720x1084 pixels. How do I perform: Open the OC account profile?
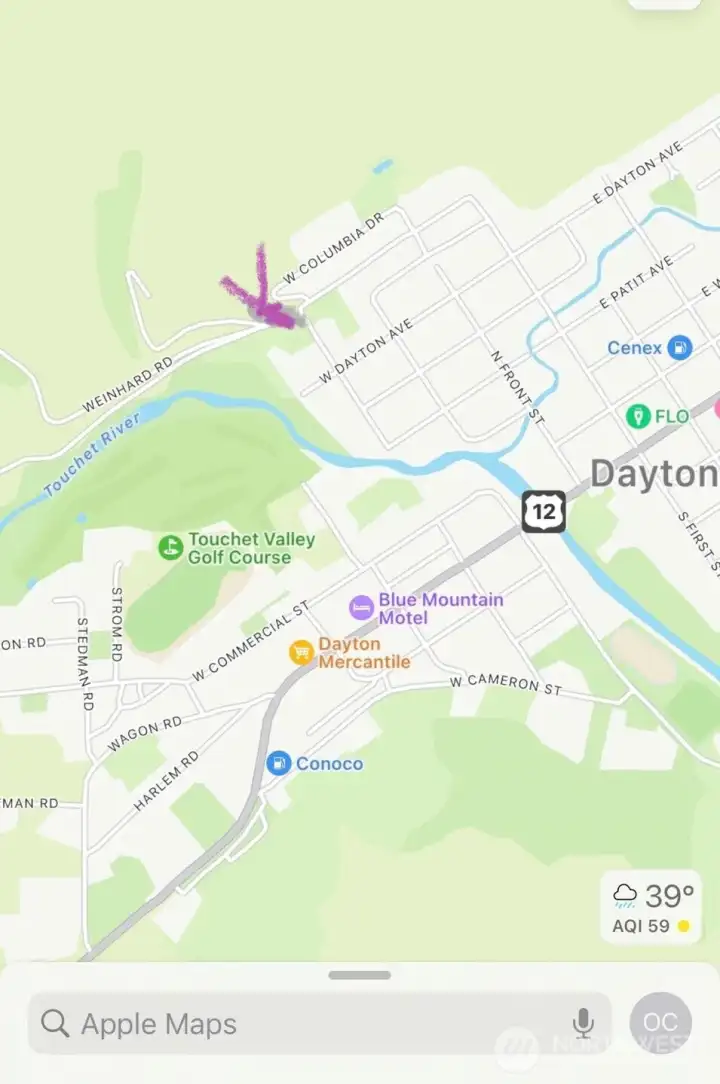point(660,1023)
